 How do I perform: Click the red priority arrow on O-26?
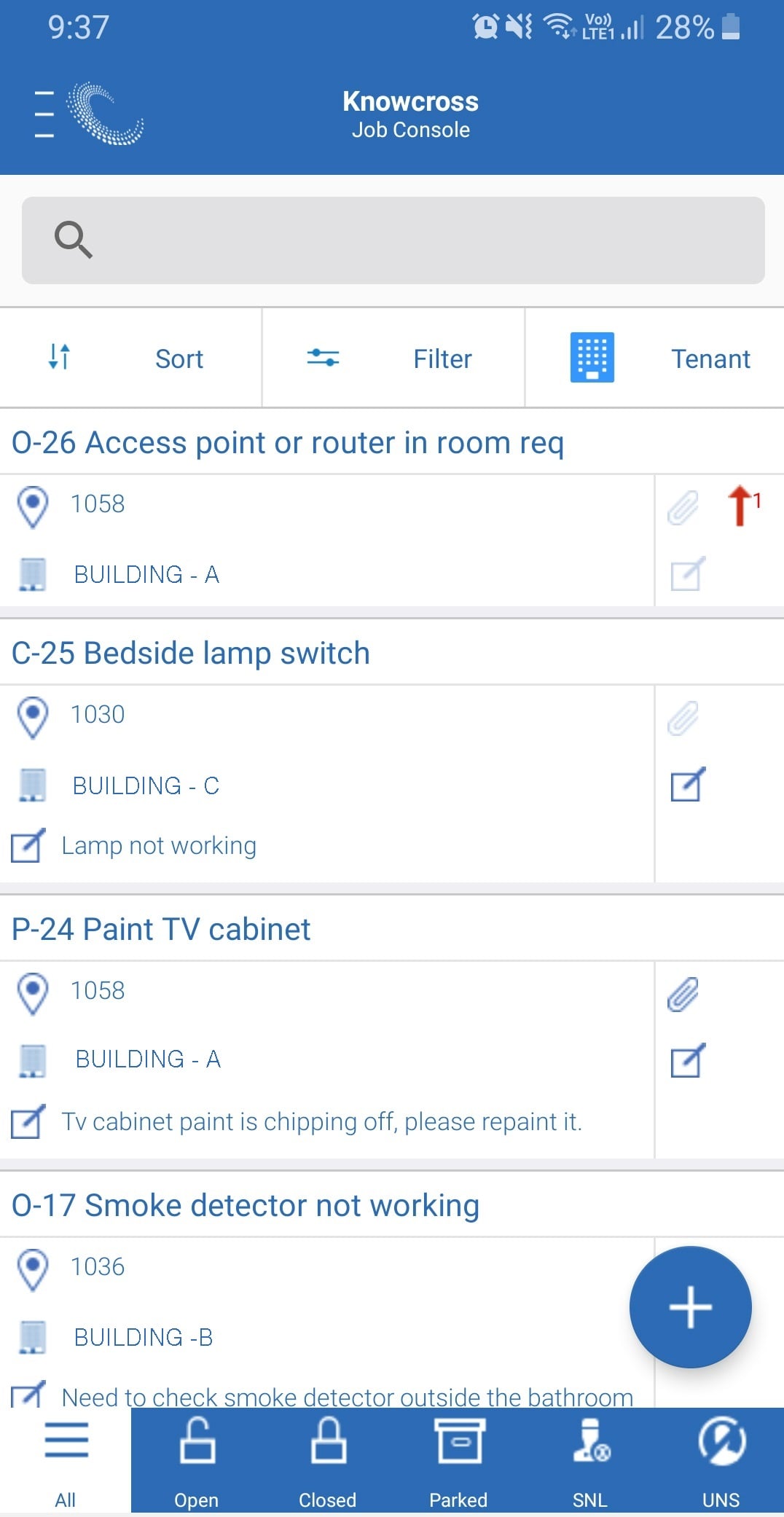pos(741,504)
